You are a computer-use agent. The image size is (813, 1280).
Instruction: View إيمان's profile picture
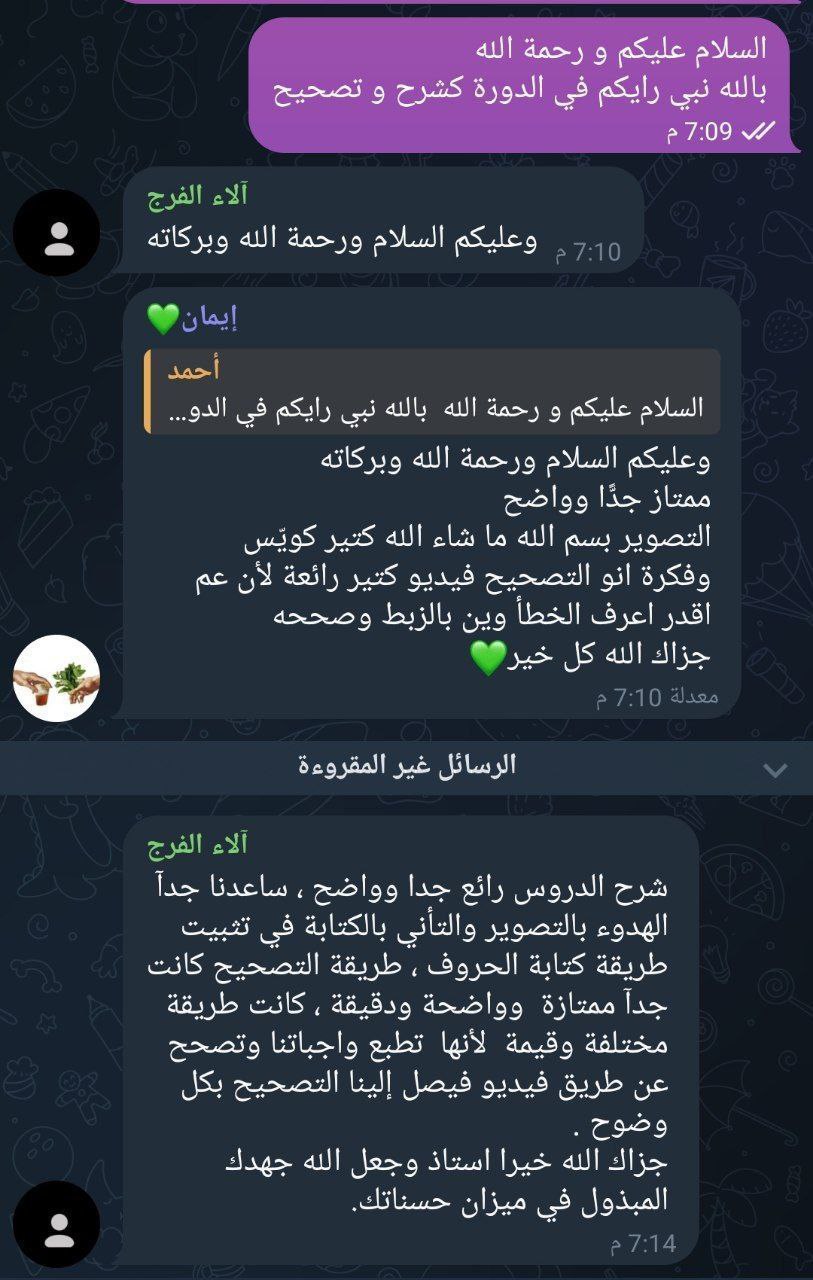click(56, 677)
